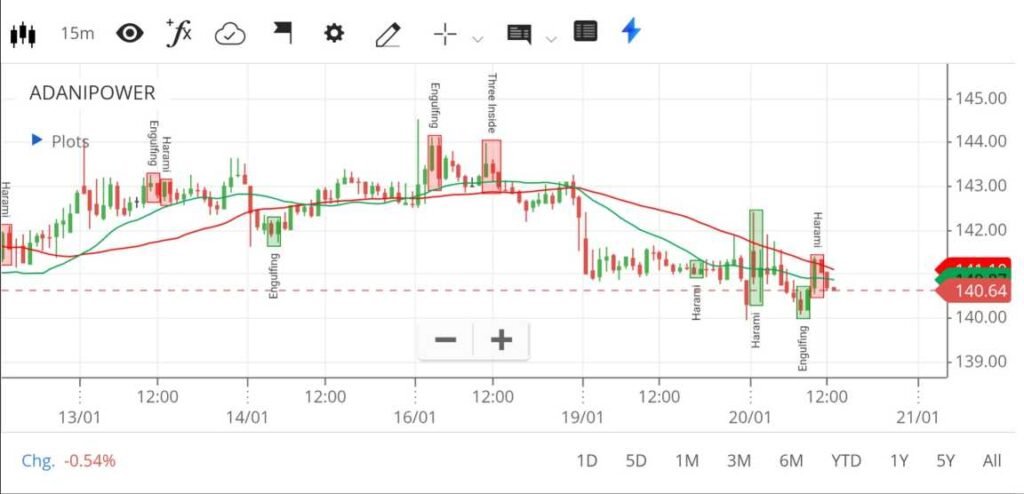Open the candlestick chart type selector
The height and width of the screenshot is (494, 1024).
[22, 33]
